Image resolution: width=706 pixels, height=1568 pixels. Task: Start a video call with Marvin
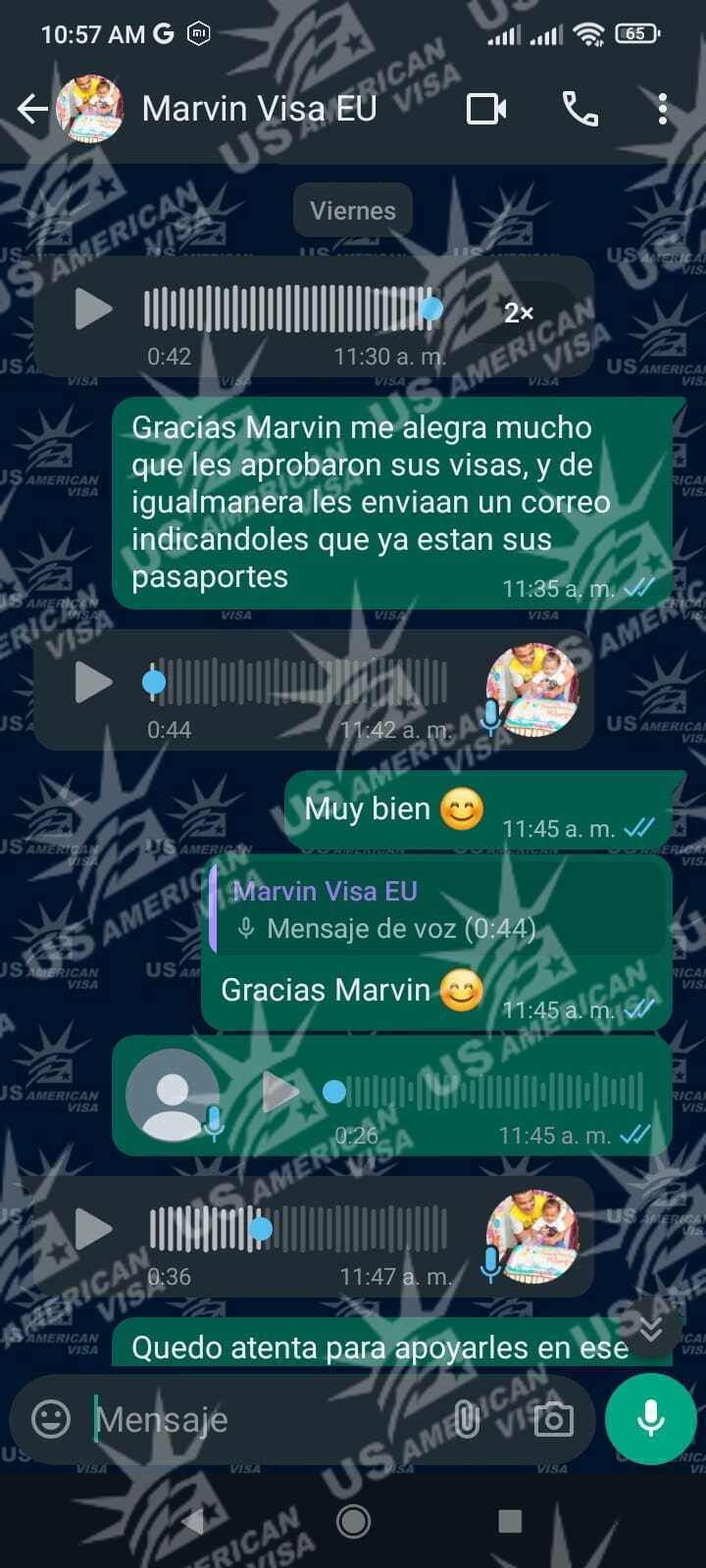click(x=486, y=109)
